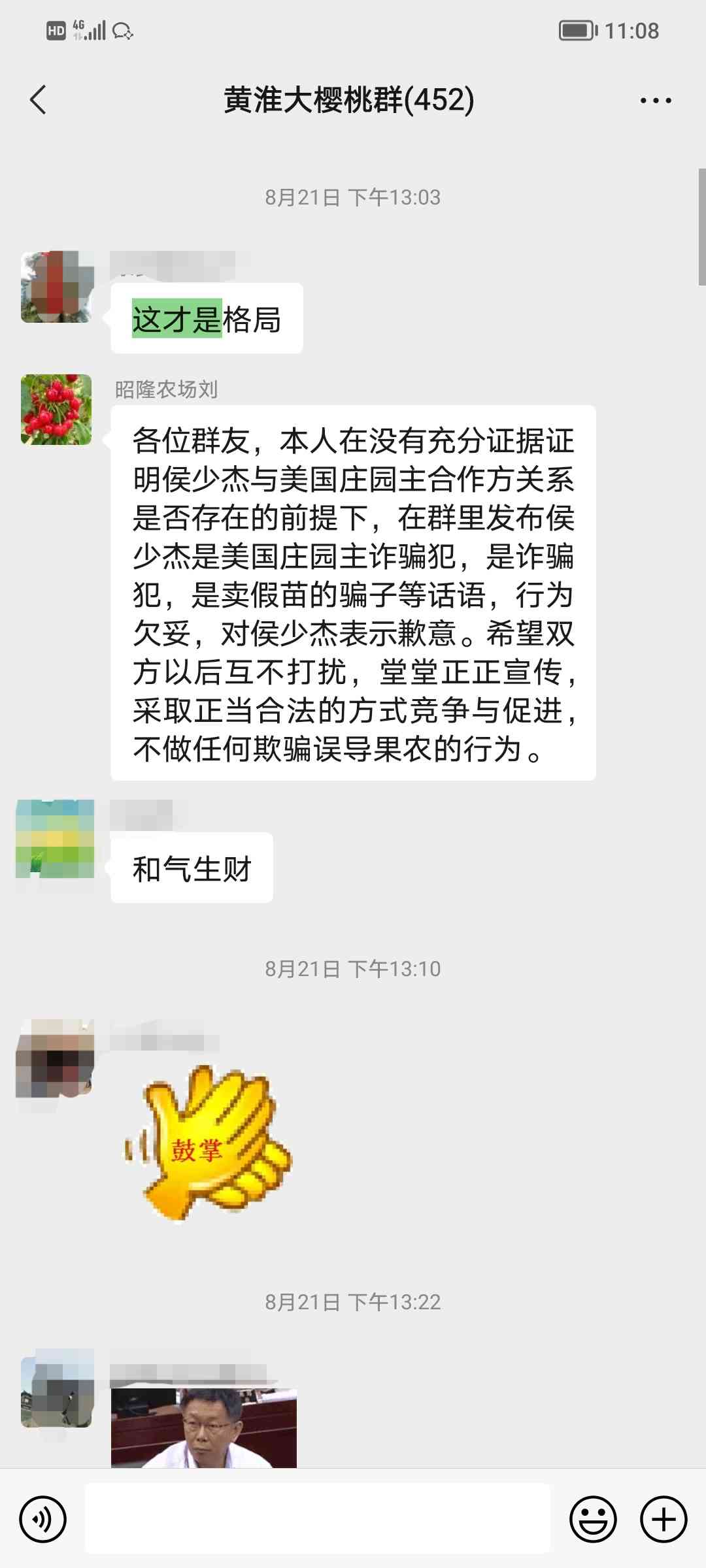Go back from the group chat
Image resolution: width=706 pixels, height=1568 pixels.
tap(39, 100)
